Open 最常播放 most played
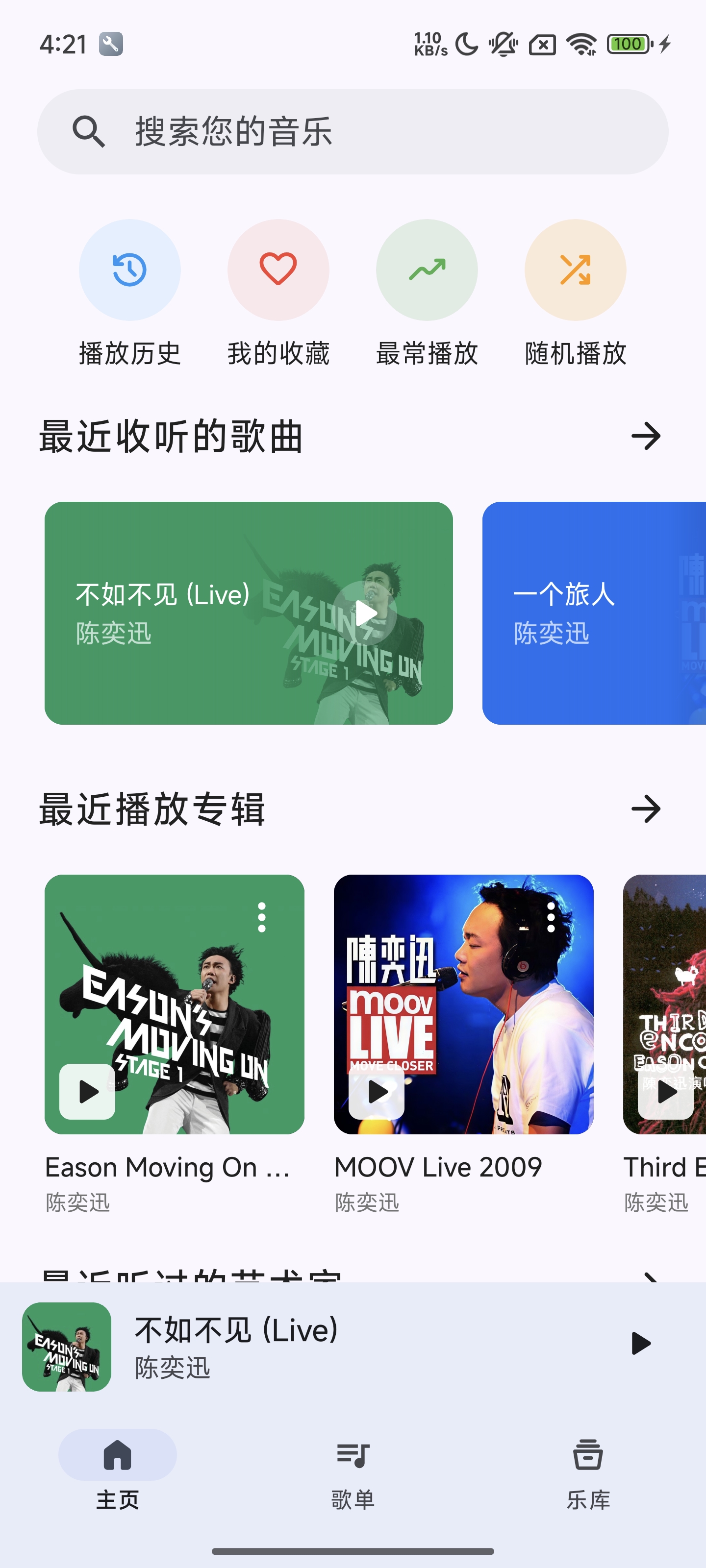Screen dimensions: 706x1568 [x=427, y=270]
